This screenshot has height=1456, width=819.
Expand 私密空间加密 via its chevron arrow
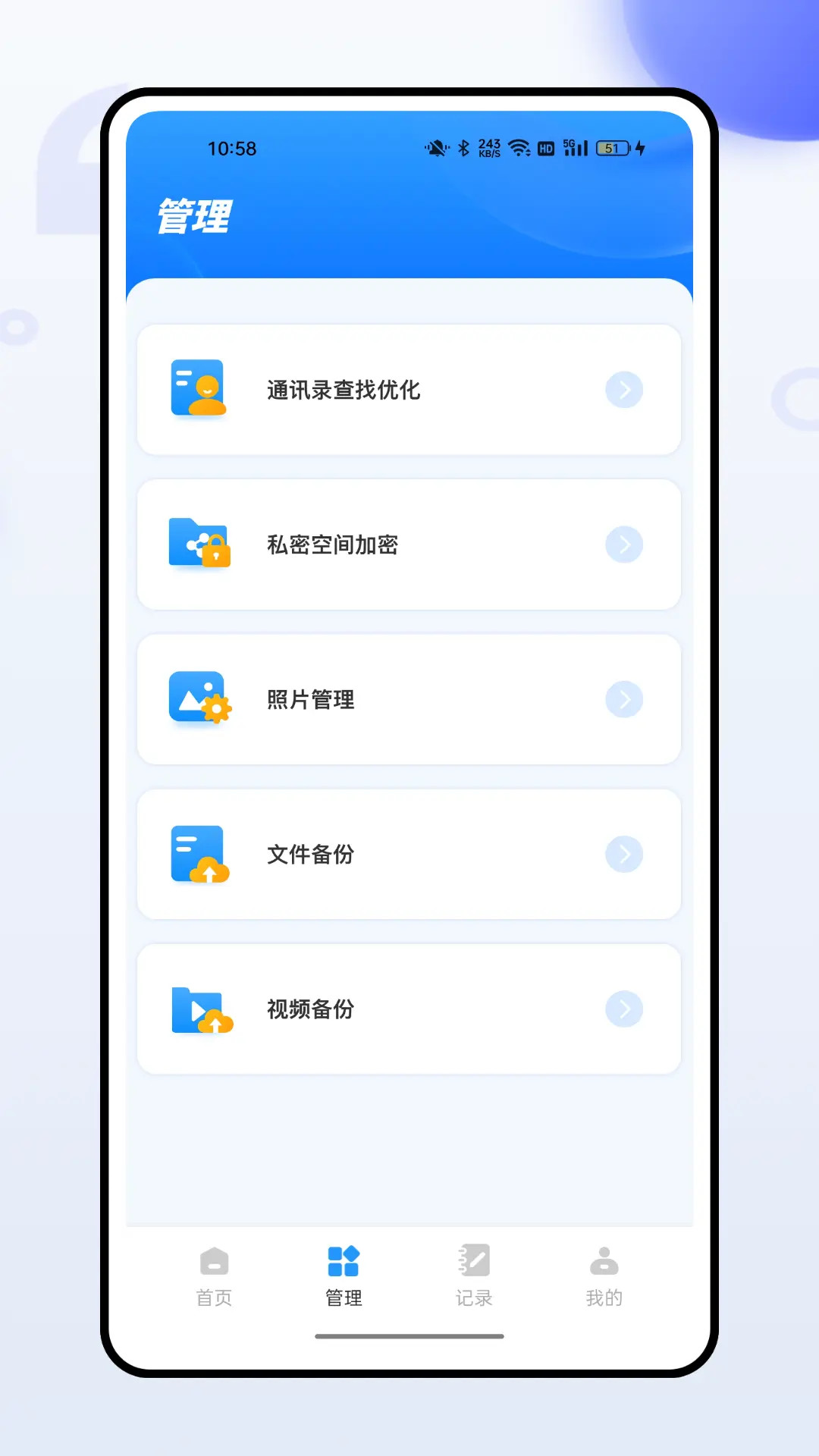tap(623, 544)
